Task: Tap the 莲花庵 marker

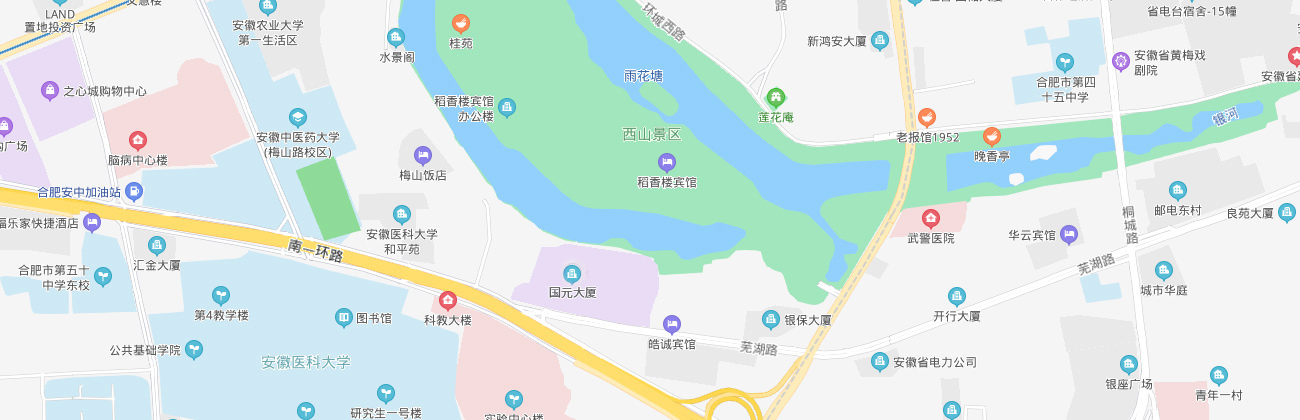Action: click(x=775, y=97)
